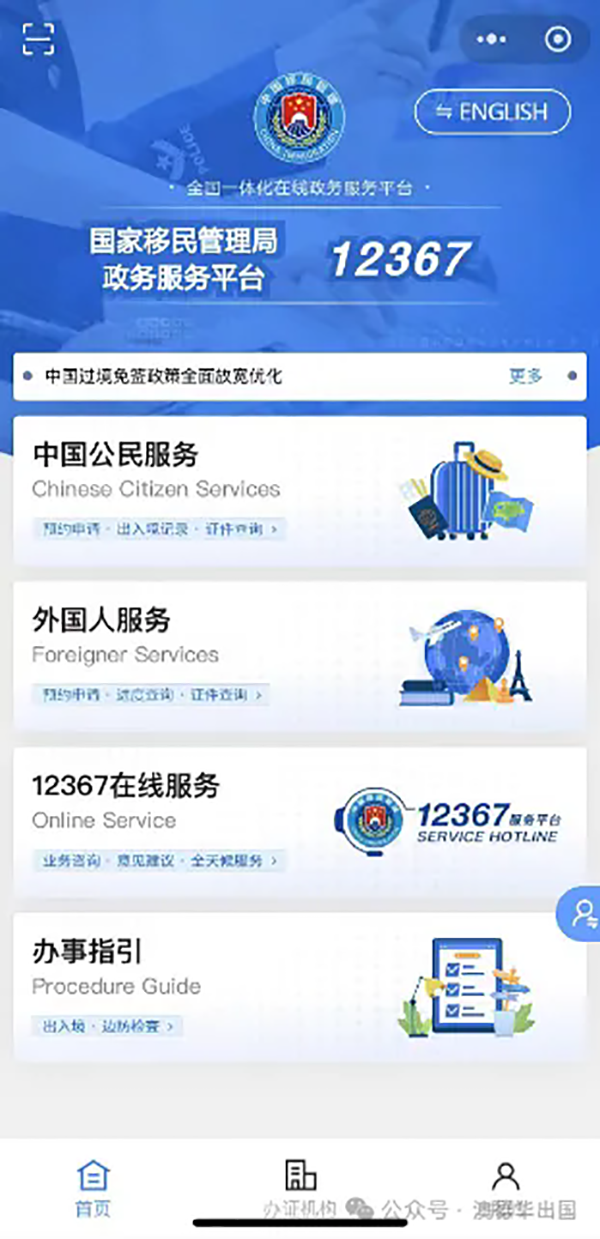600x1239 pixels.
Task: Open the Procedure Guide card
Action: tap(299, 986)
